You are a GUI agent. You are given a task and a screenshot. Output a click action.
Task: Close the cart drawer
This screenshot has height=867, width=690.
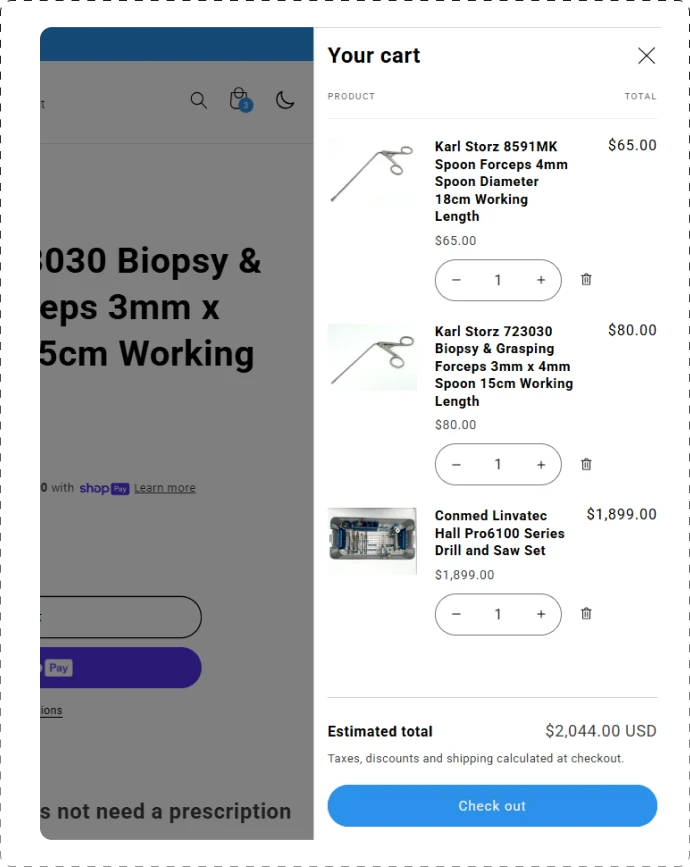point(646,56)
